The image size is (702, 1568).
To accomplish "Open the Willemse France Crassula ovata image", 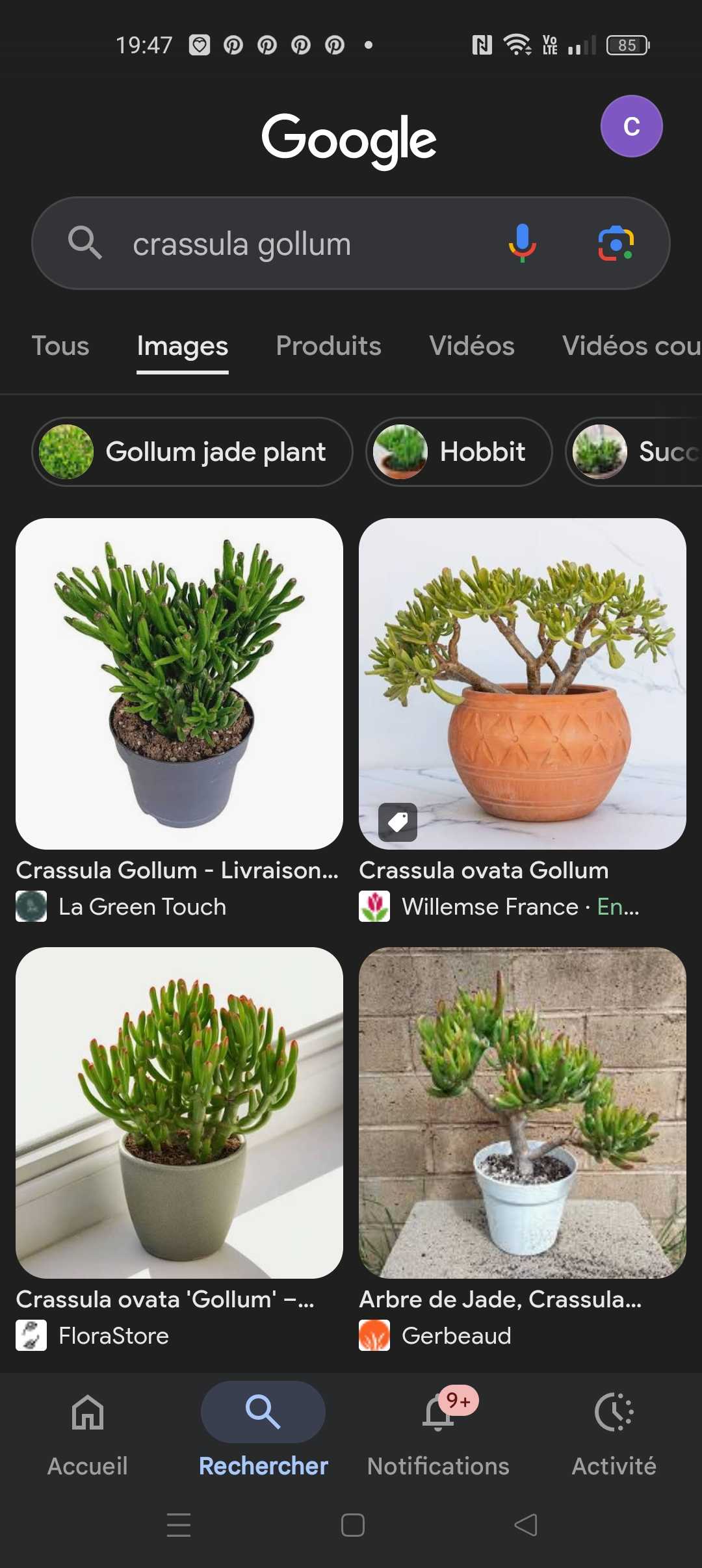I will [x=523, y=683].
